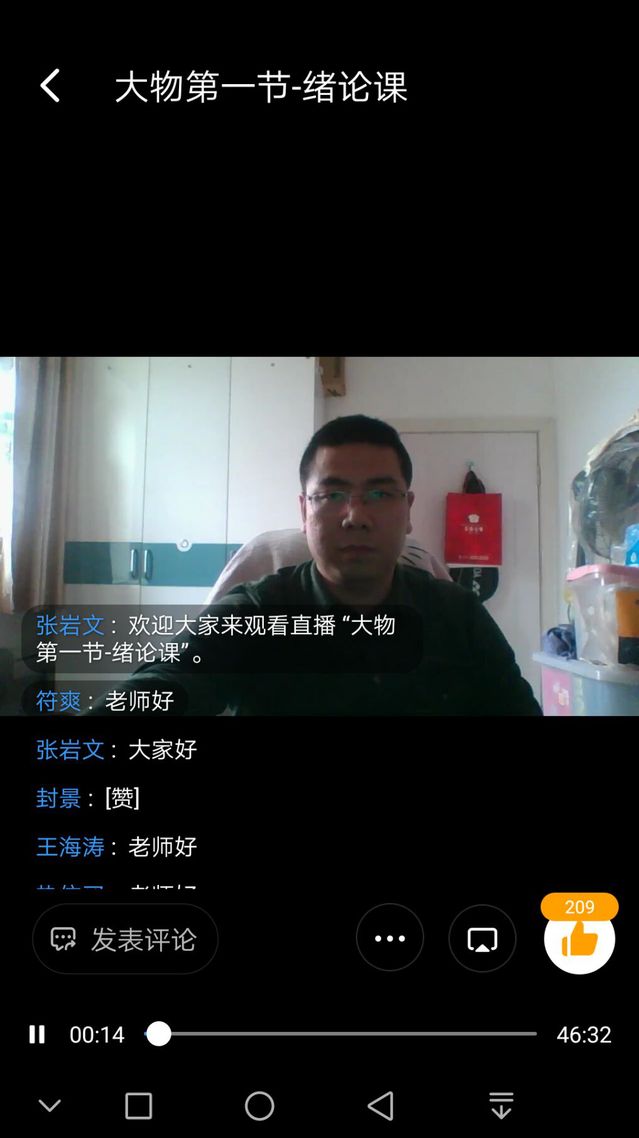This screenshot has width=639, height=1138.
Task: Tap the system back triangle
Action: 380,1105
